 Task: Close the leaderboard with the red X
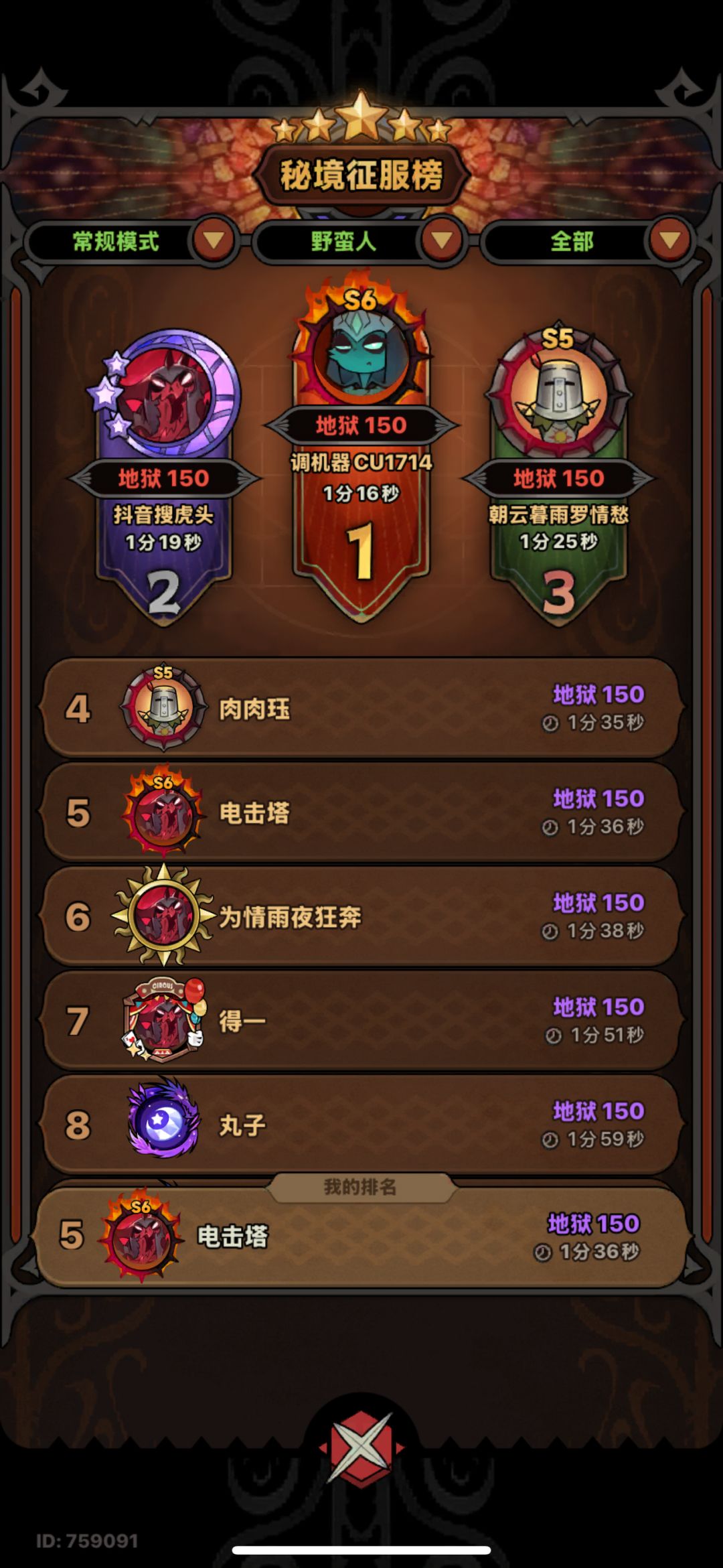click(361, 1447)
